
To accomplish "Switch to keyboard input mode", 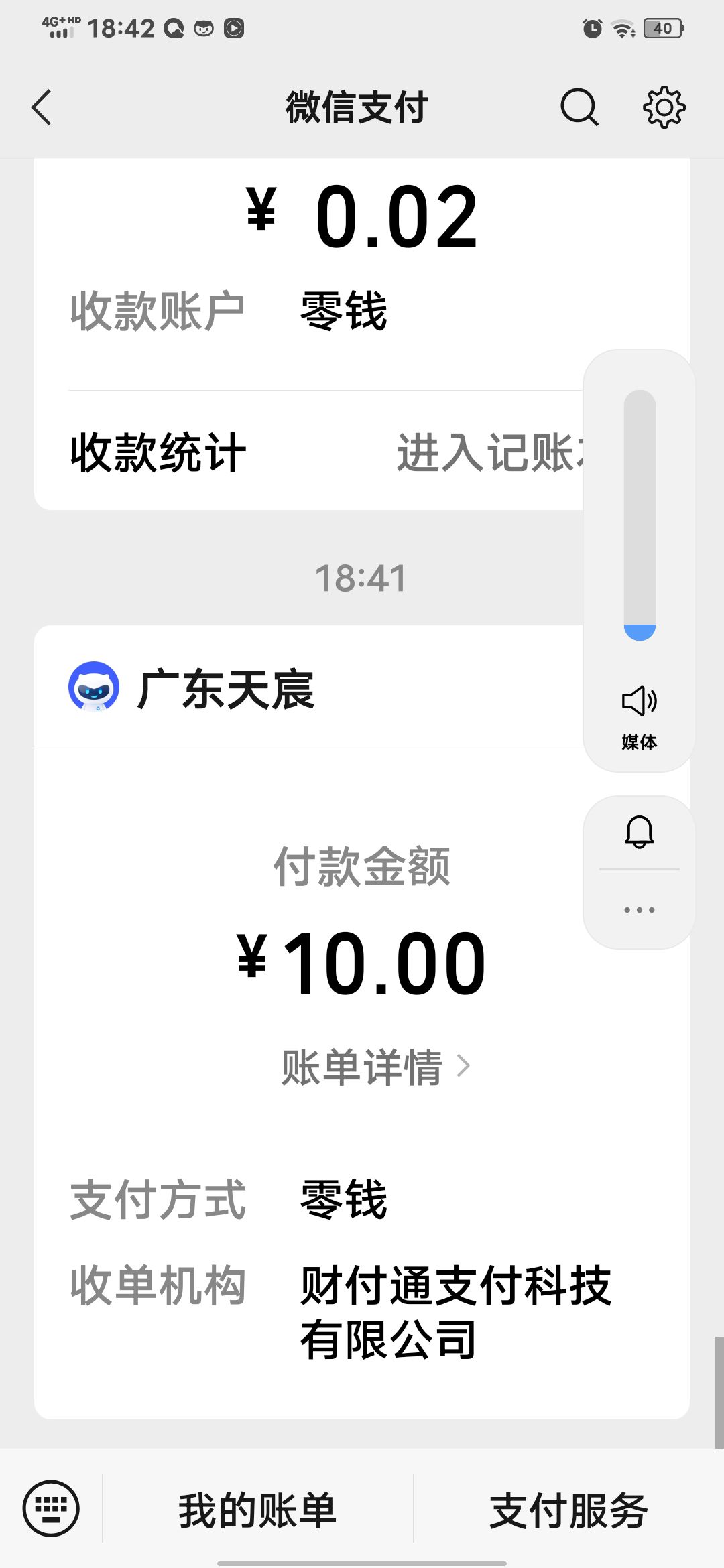I will (x=51, y=1509).
